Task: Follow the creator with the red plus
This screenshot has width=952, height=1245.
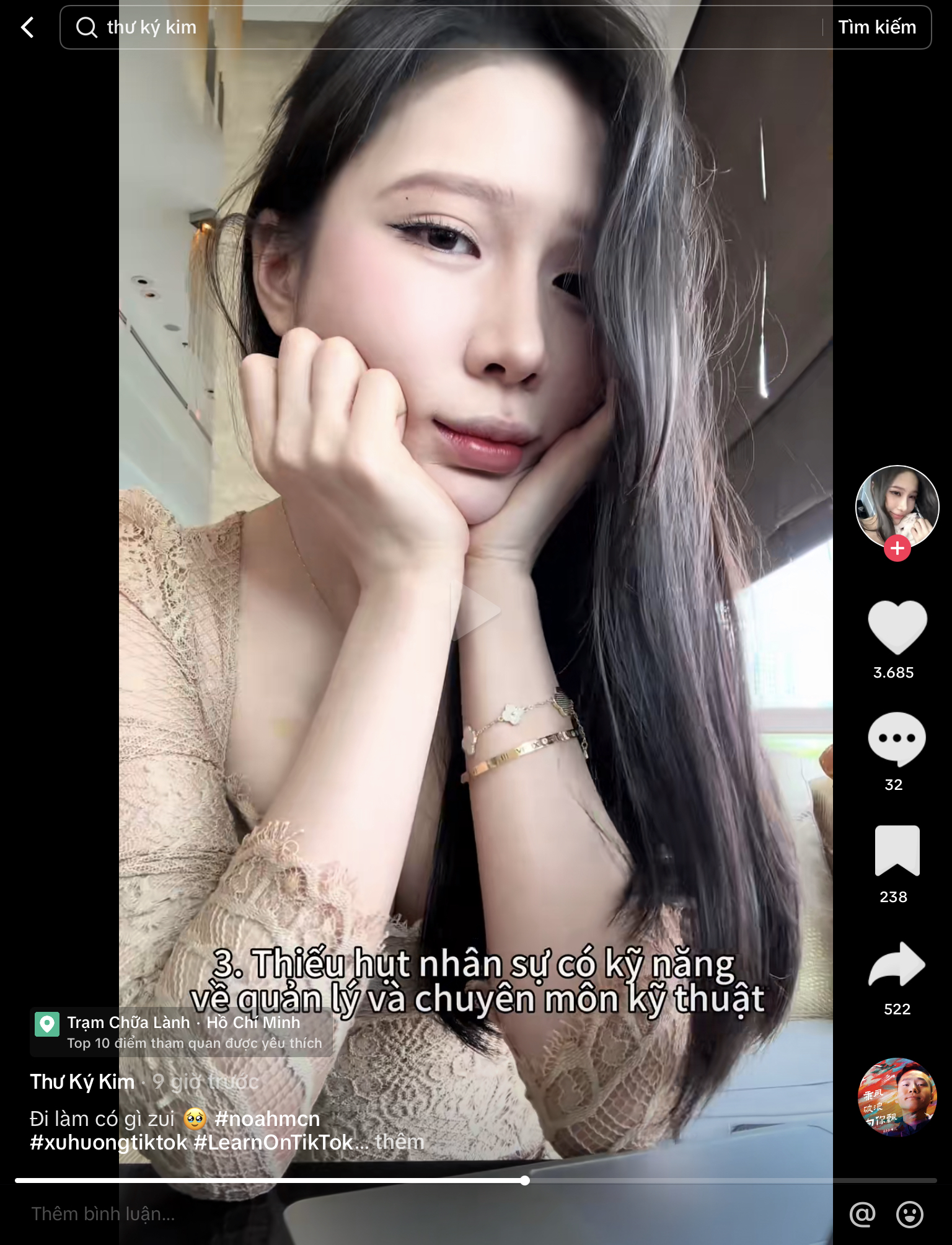Action: tap(897, 548)
